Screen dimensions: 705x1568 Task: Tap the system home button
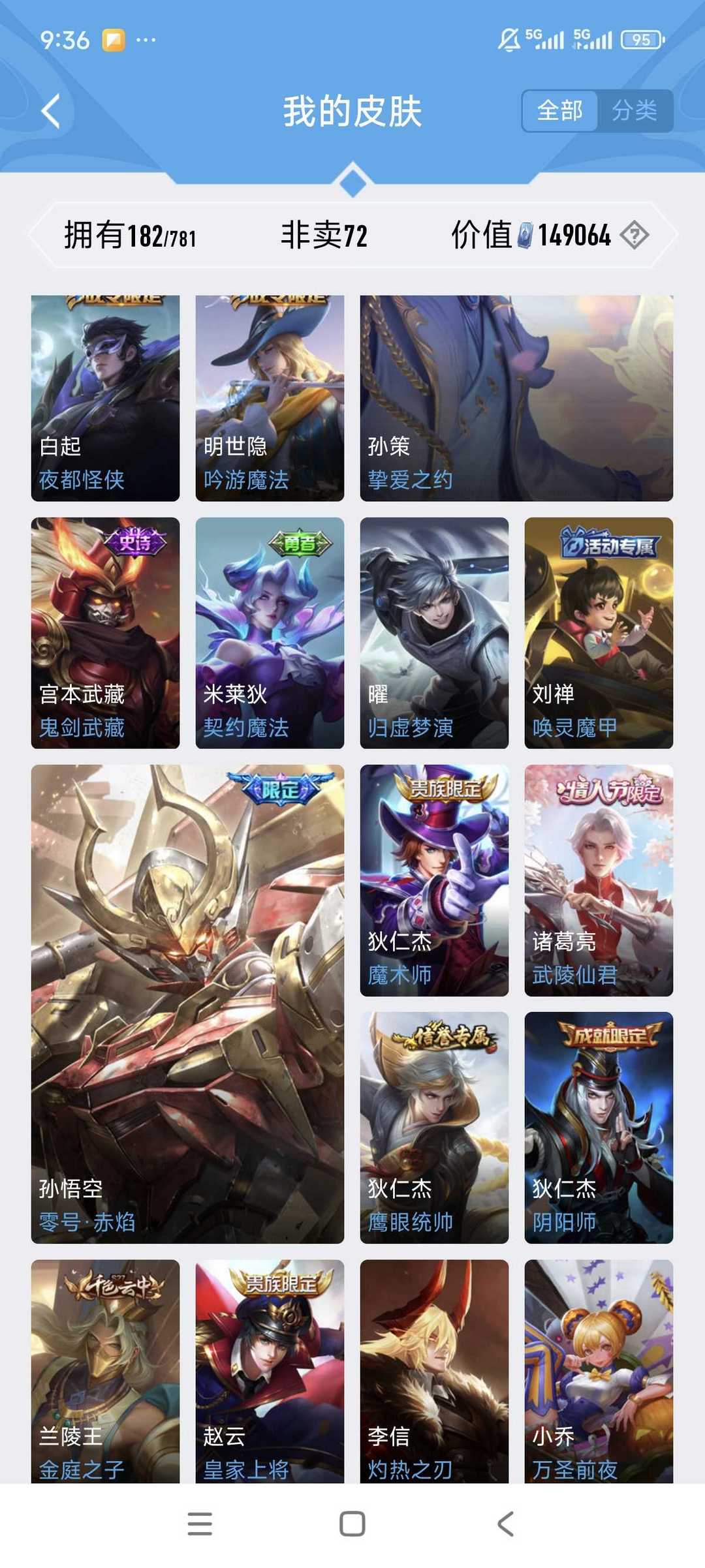click(x=352, y=1524)
